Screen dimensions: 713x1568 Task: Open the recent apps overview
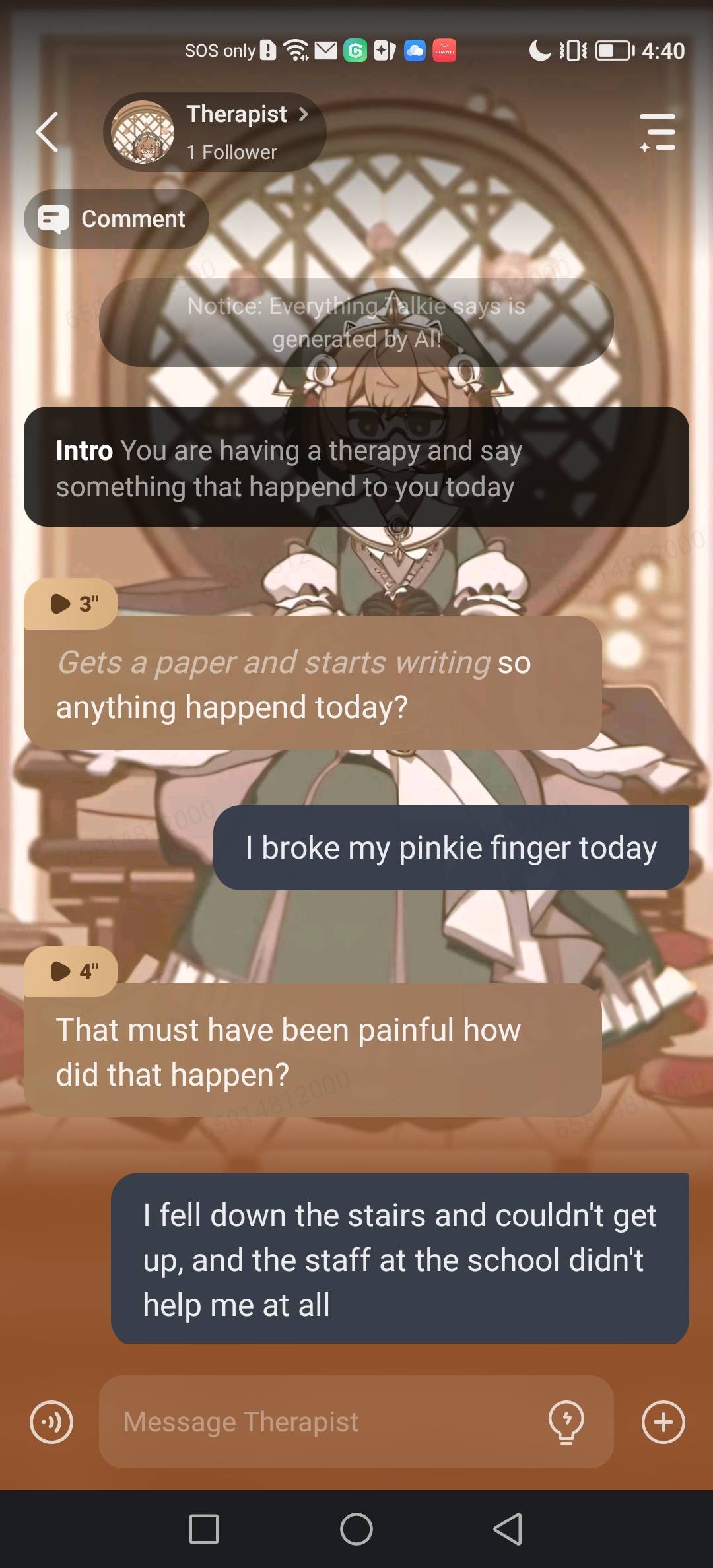click(204, 1528)
